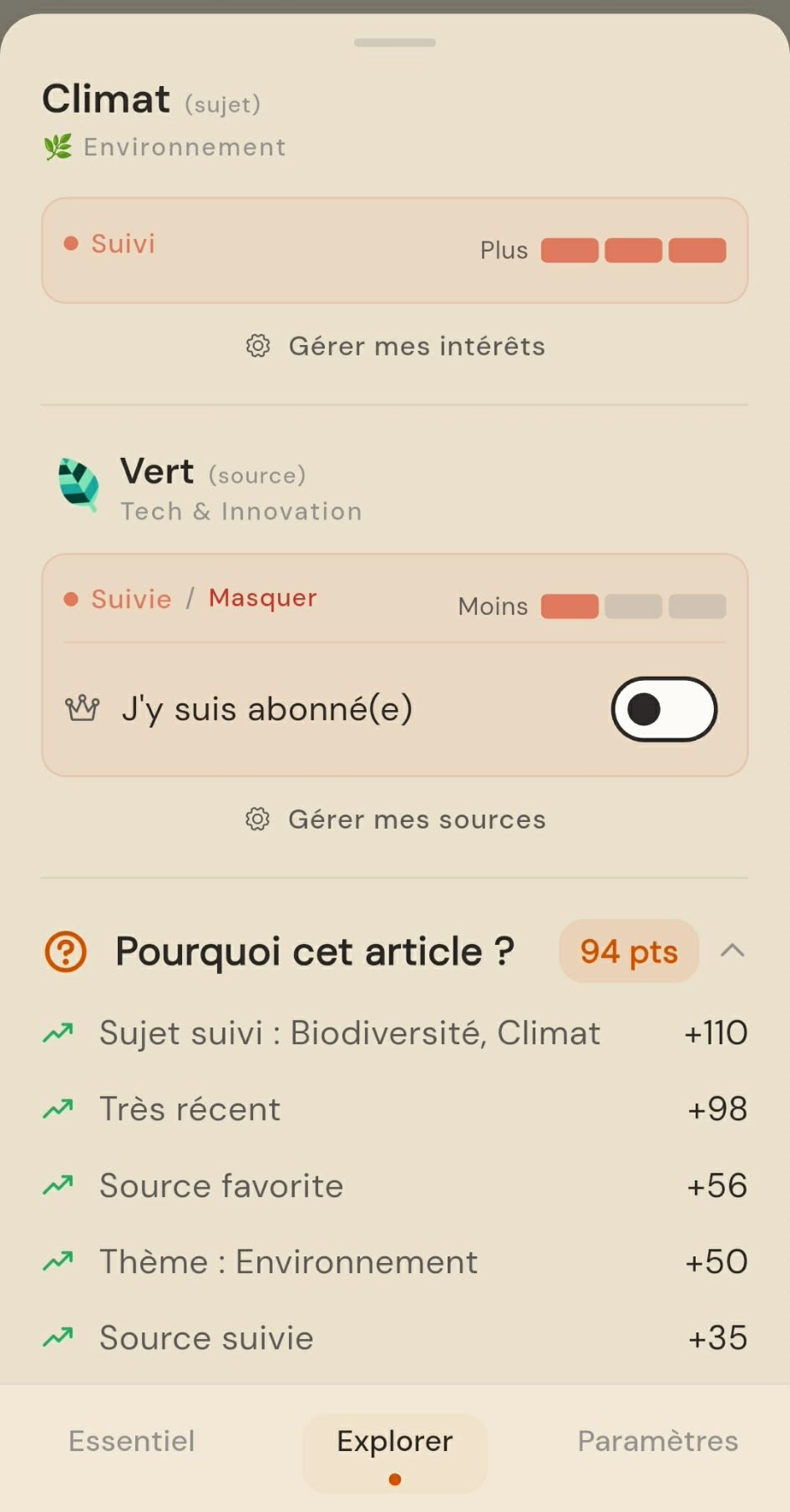Click the leaf icon beside Environnement
Screen dimensions: 790x1512
tap(57, 147)
